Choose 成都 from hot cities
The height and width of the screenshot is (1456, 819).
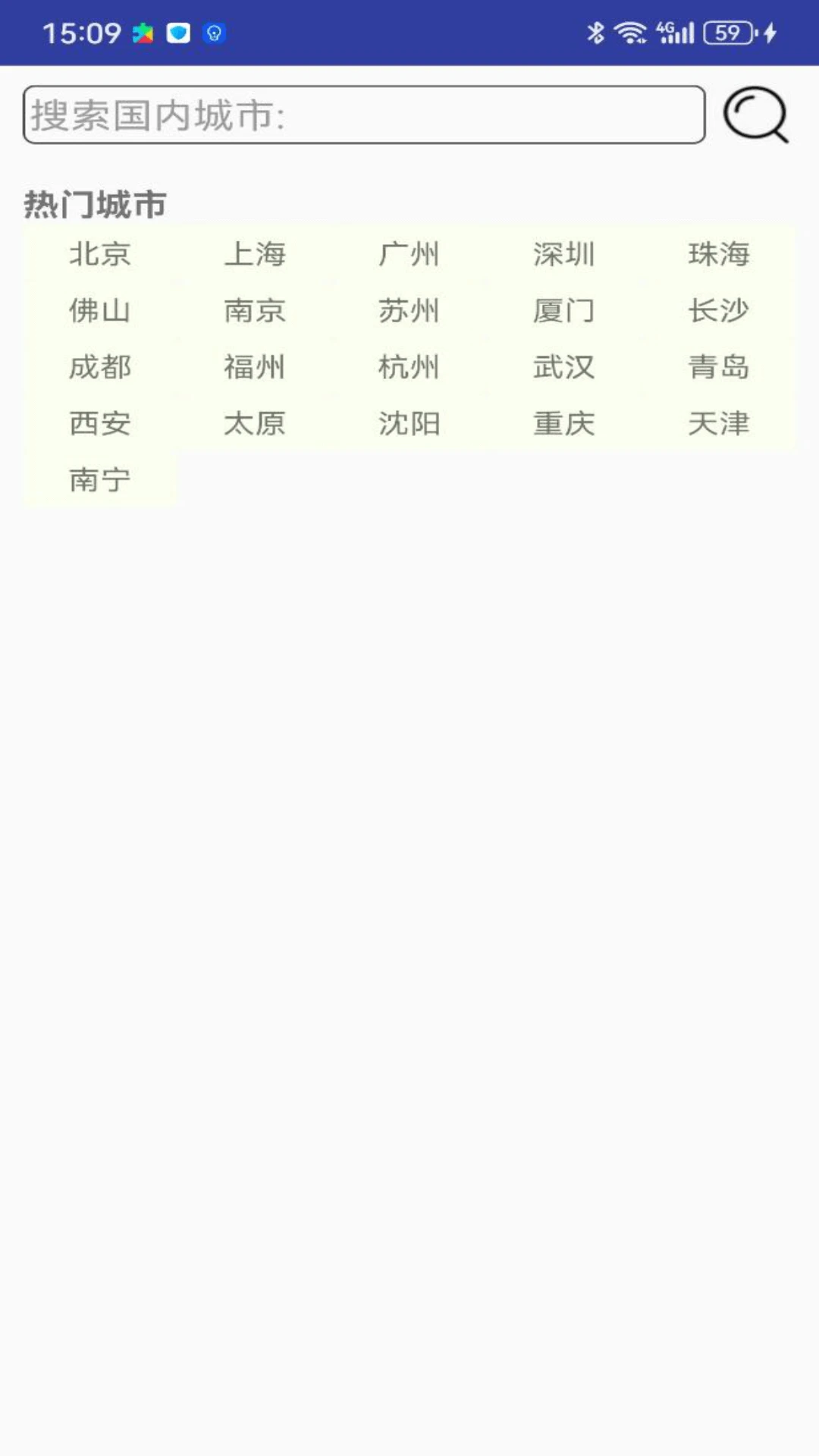[99, 368]
